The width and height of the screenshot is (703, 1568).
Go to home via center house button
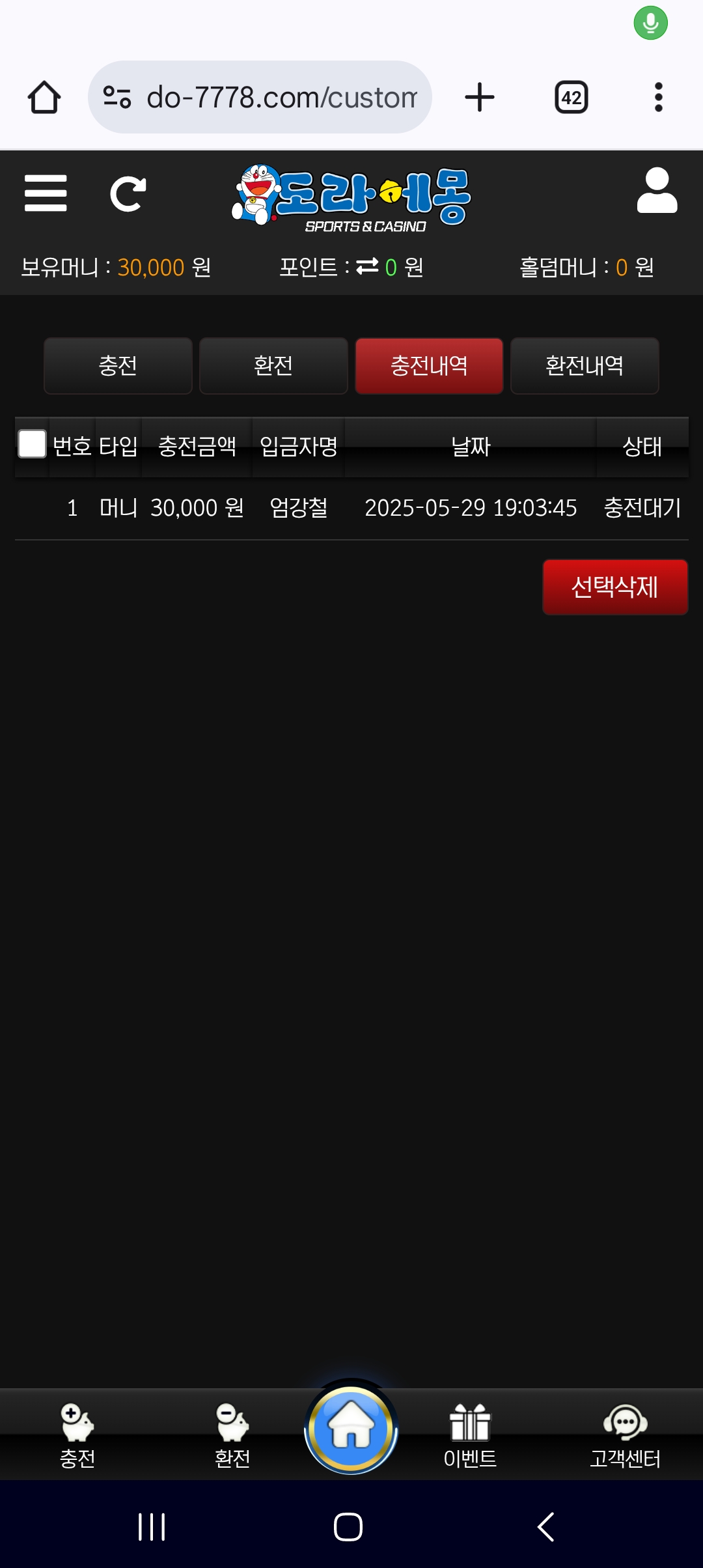pos(351,1429)
